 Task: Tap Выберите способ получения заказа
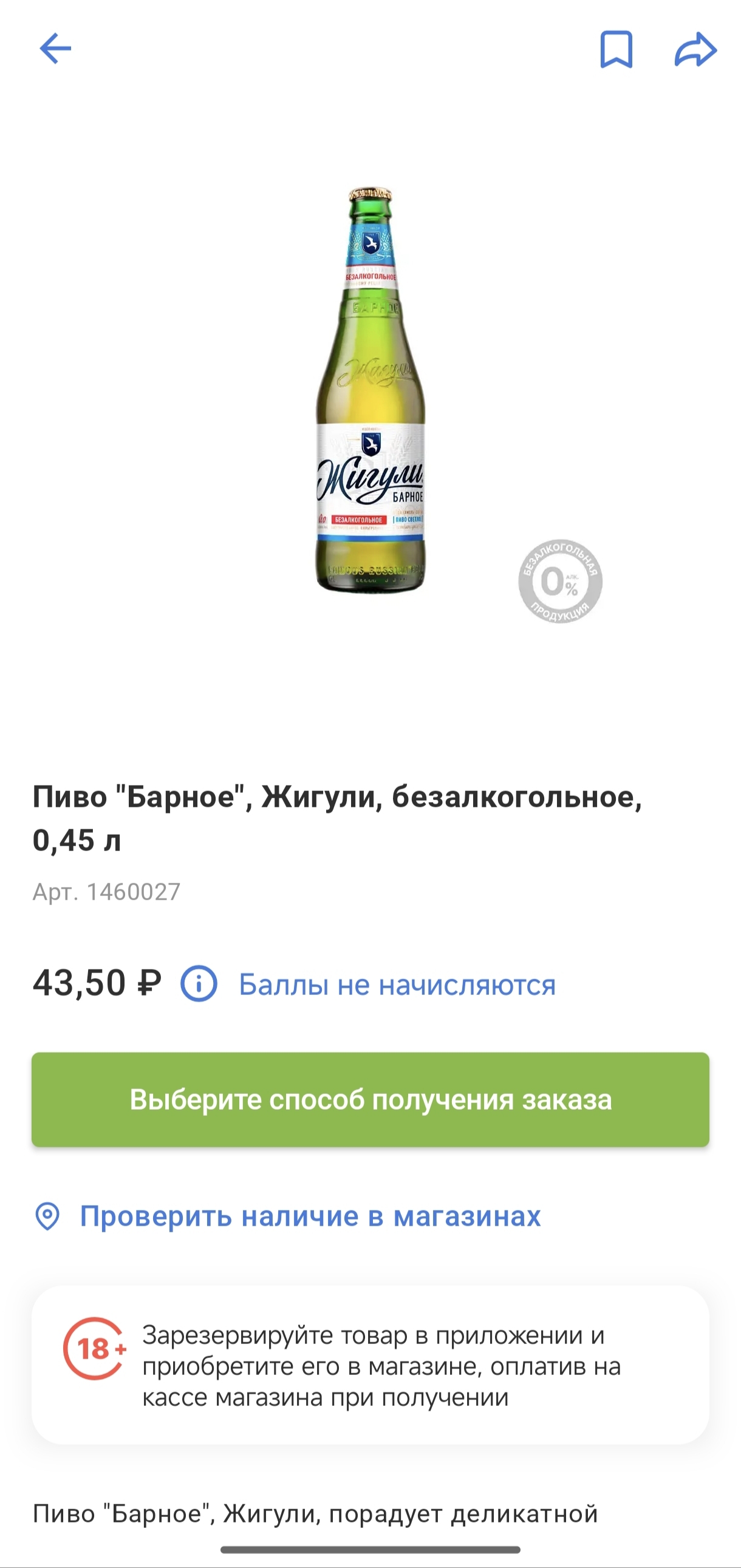370,1100
